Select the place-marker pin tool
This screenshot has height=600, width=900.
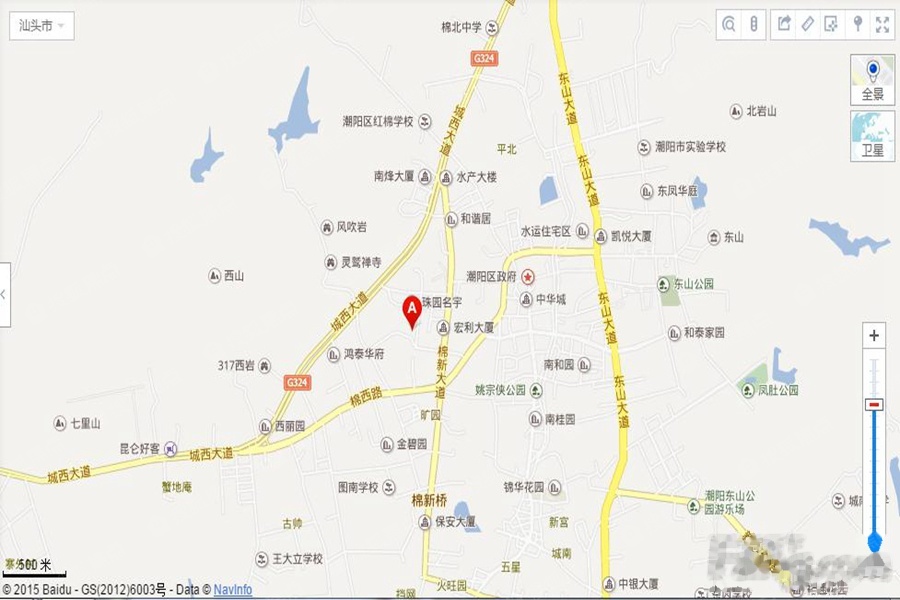point(857,25)
